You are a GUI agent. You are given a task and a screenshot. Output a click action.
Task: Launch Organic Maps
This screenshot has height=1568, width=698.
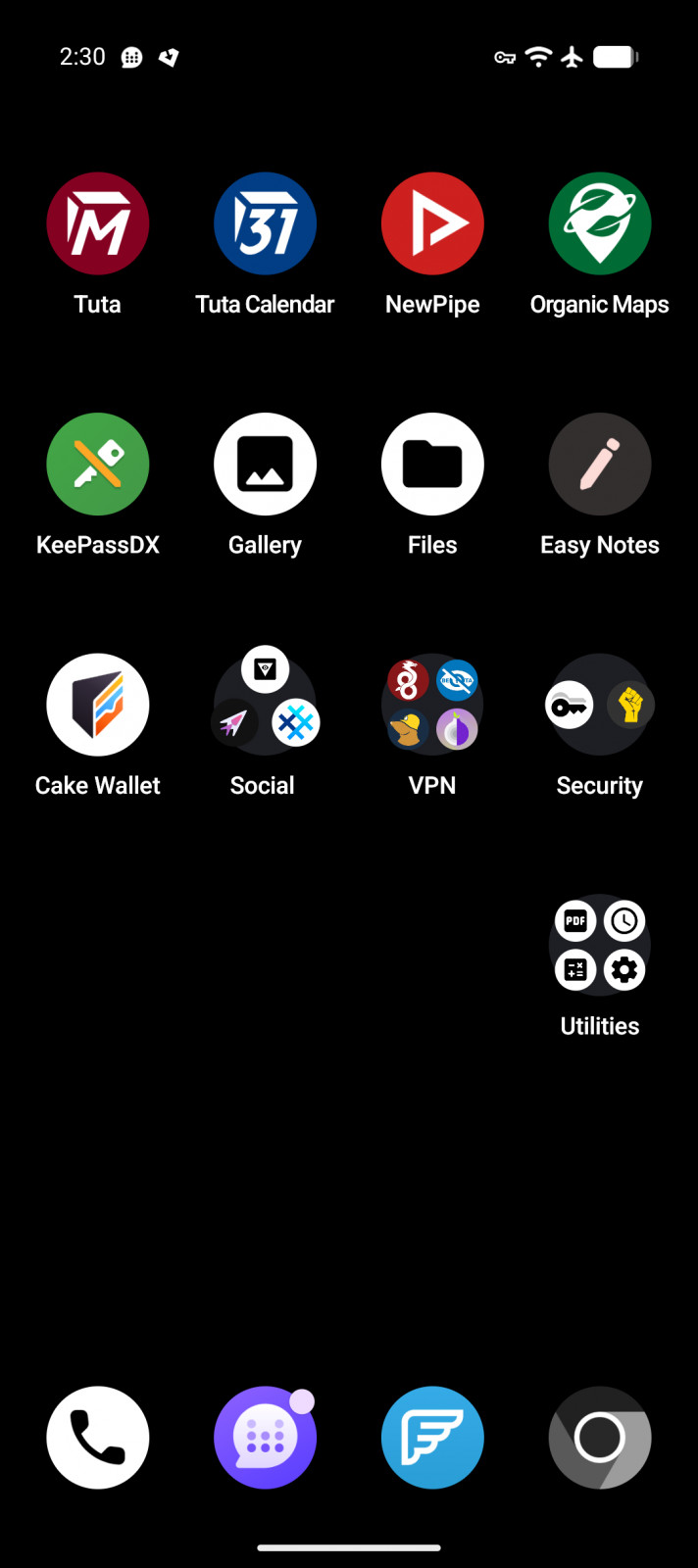point(600,223)
